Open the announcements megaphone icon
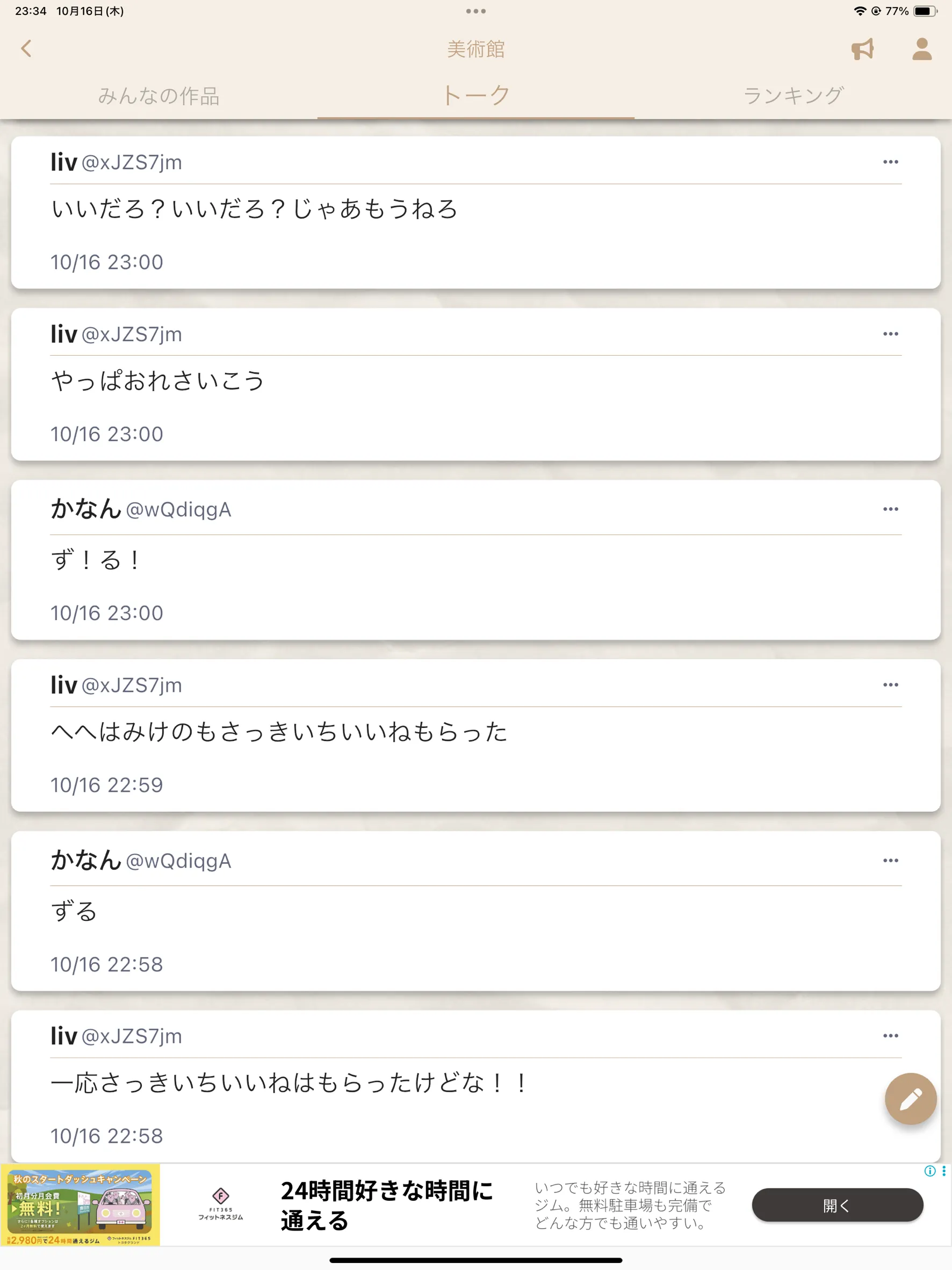 tap(862, 49)
